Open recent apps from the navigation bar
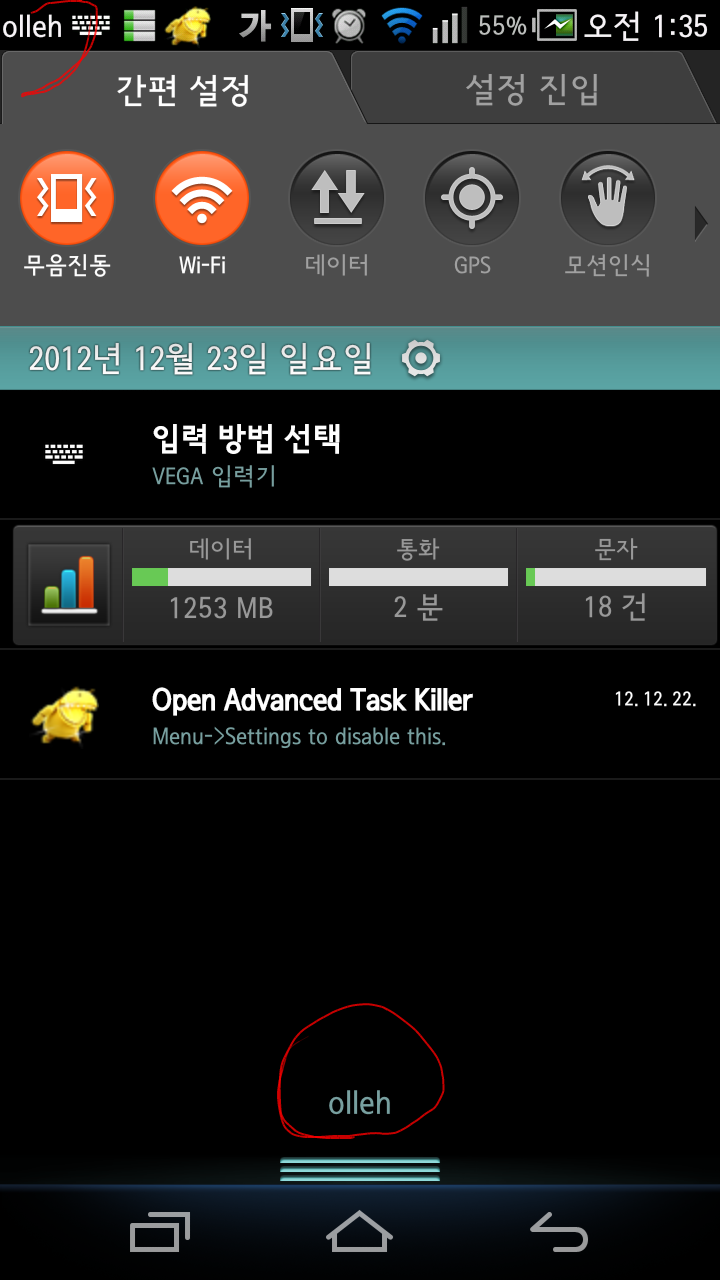The height and width of the screenshot is (1280, 720). (160, 1232)
